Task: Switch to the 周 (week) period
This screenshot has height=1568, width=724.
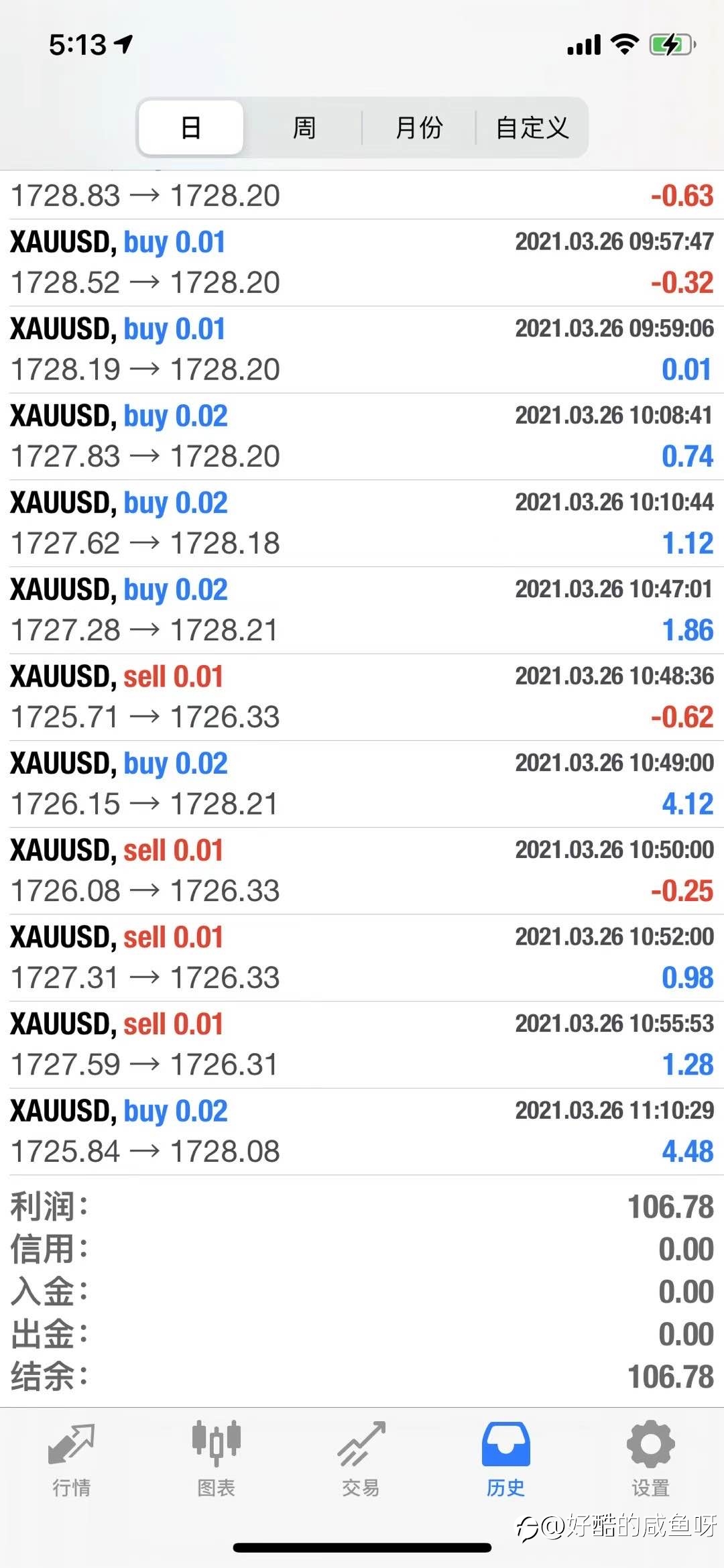Action: pos(304,127)
